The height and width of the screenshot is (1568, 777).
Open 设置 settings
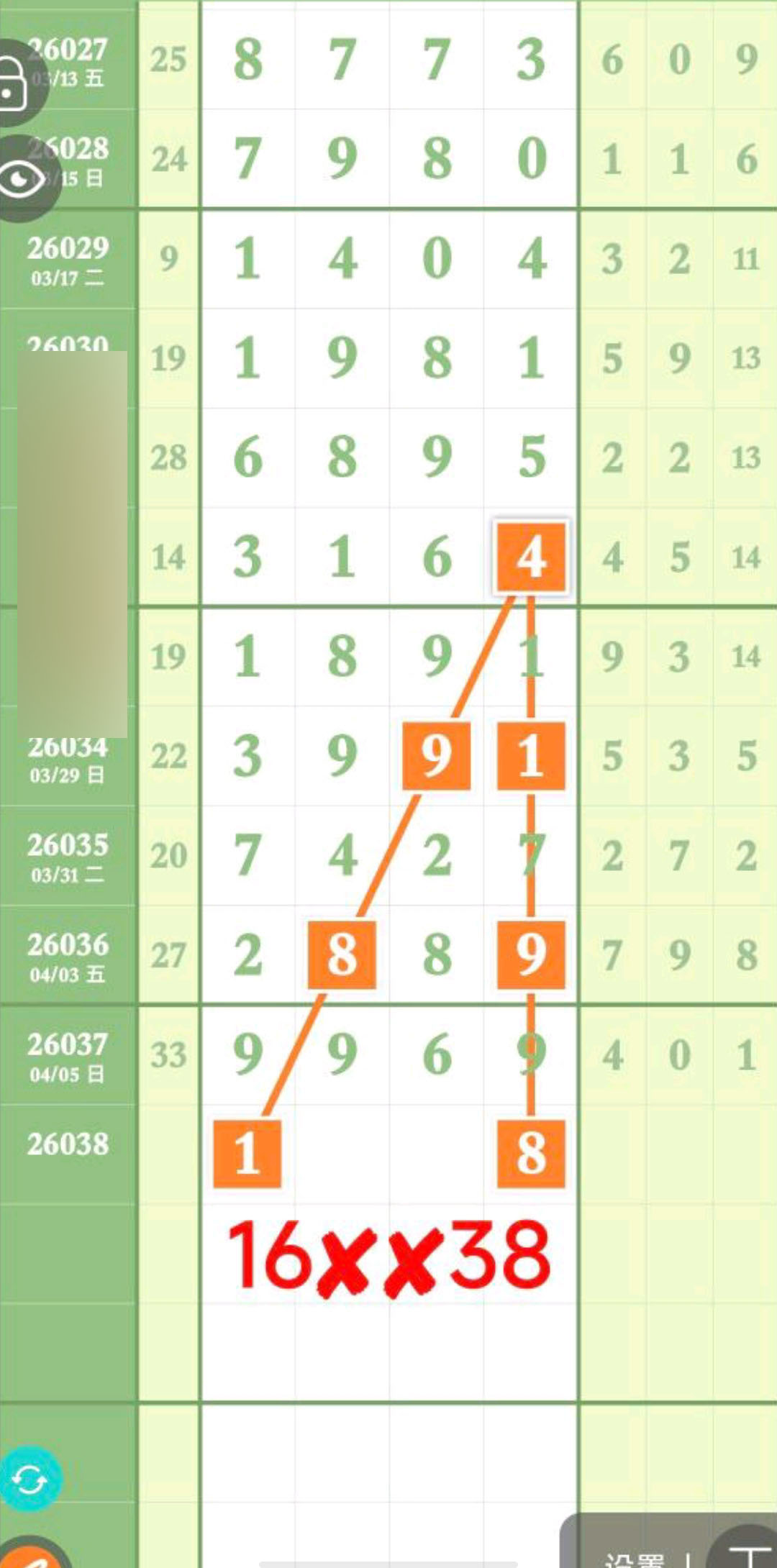click(633, 1558)
